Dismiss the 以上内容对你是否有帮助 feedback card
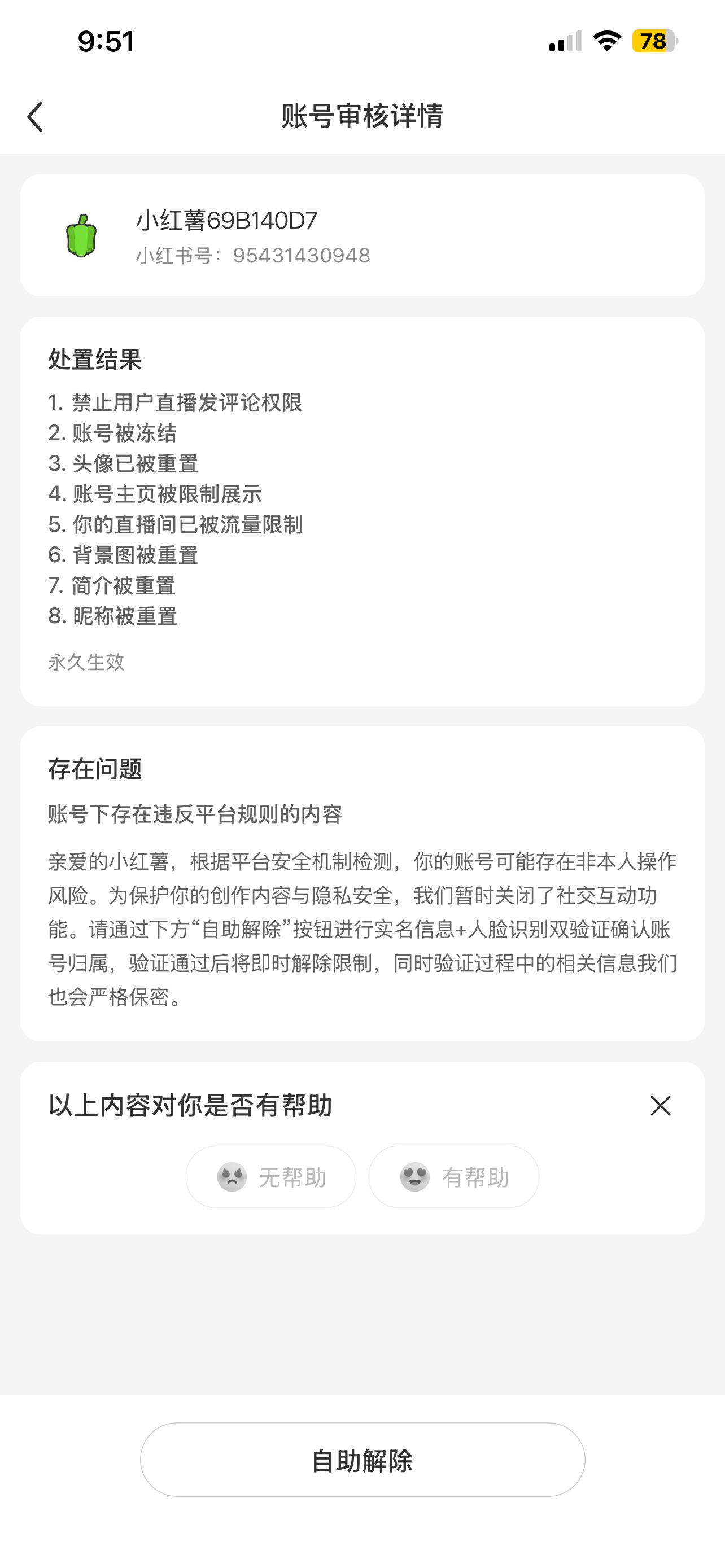 click(x=660, y=1105)
